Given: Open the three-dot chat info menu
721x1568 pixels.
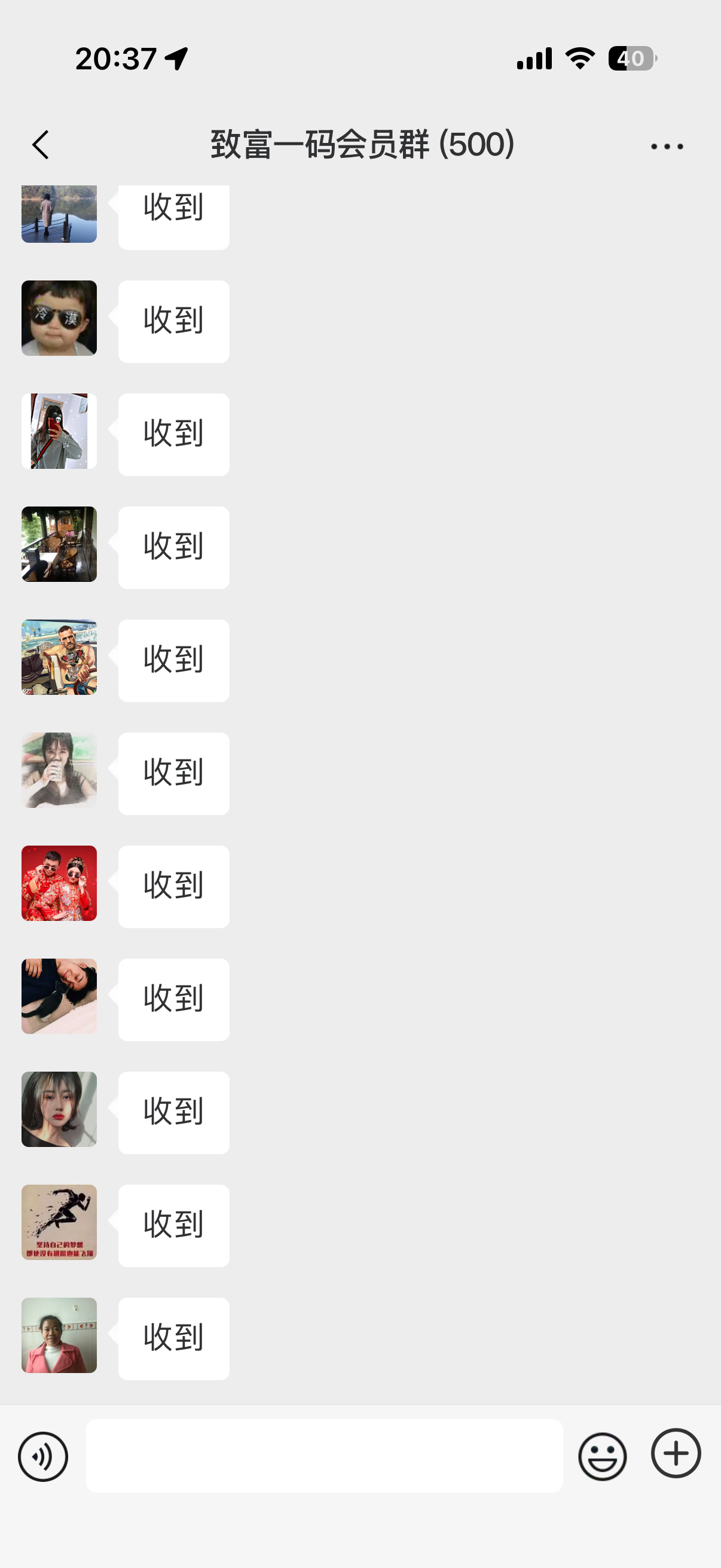Looking at the screenshot, I should [667, 147].
